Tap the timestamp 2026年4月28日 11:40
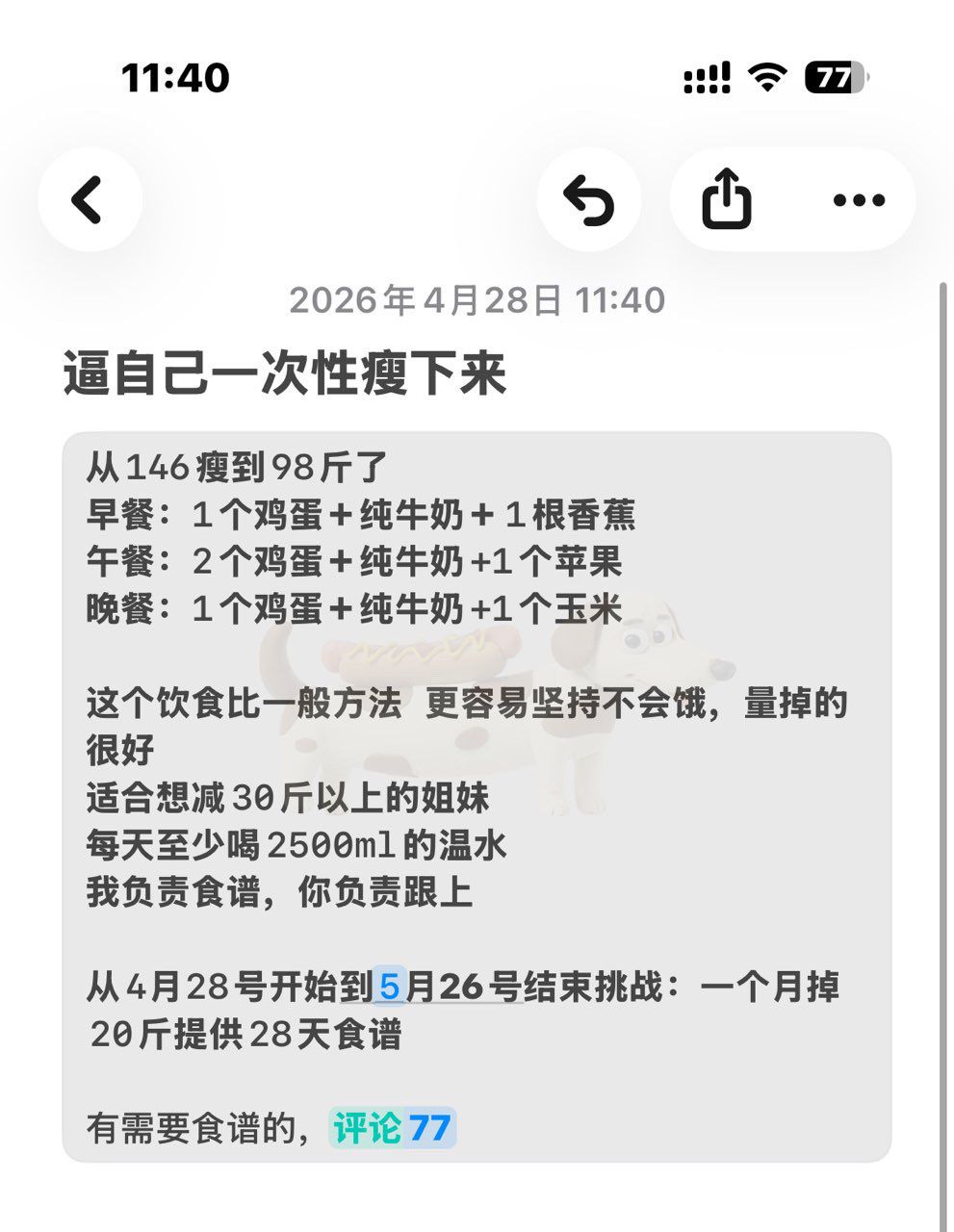 click(477, 299)
